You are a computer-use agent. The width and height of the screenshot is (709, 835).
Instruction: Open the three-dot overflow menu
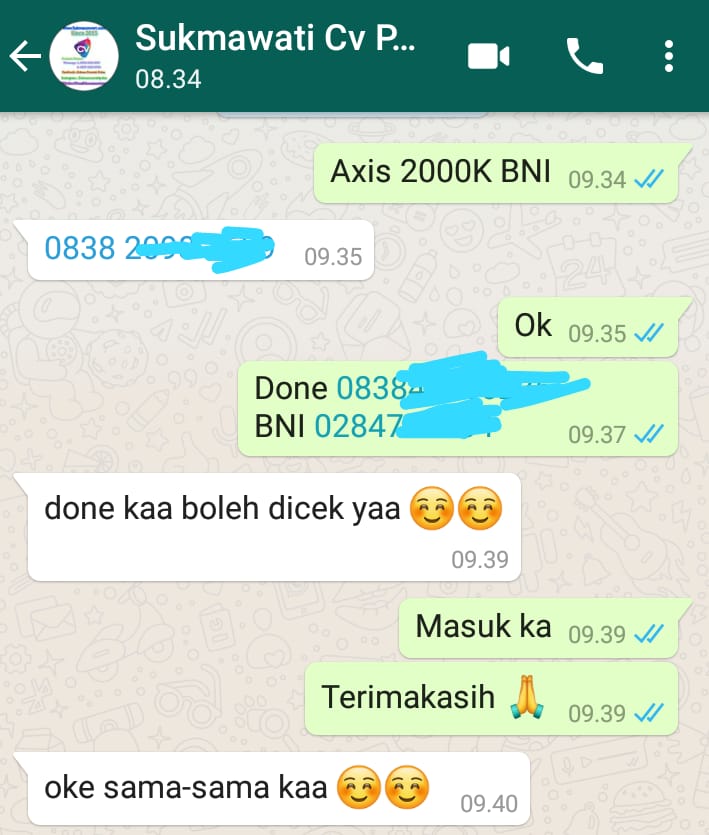[669, 57]
